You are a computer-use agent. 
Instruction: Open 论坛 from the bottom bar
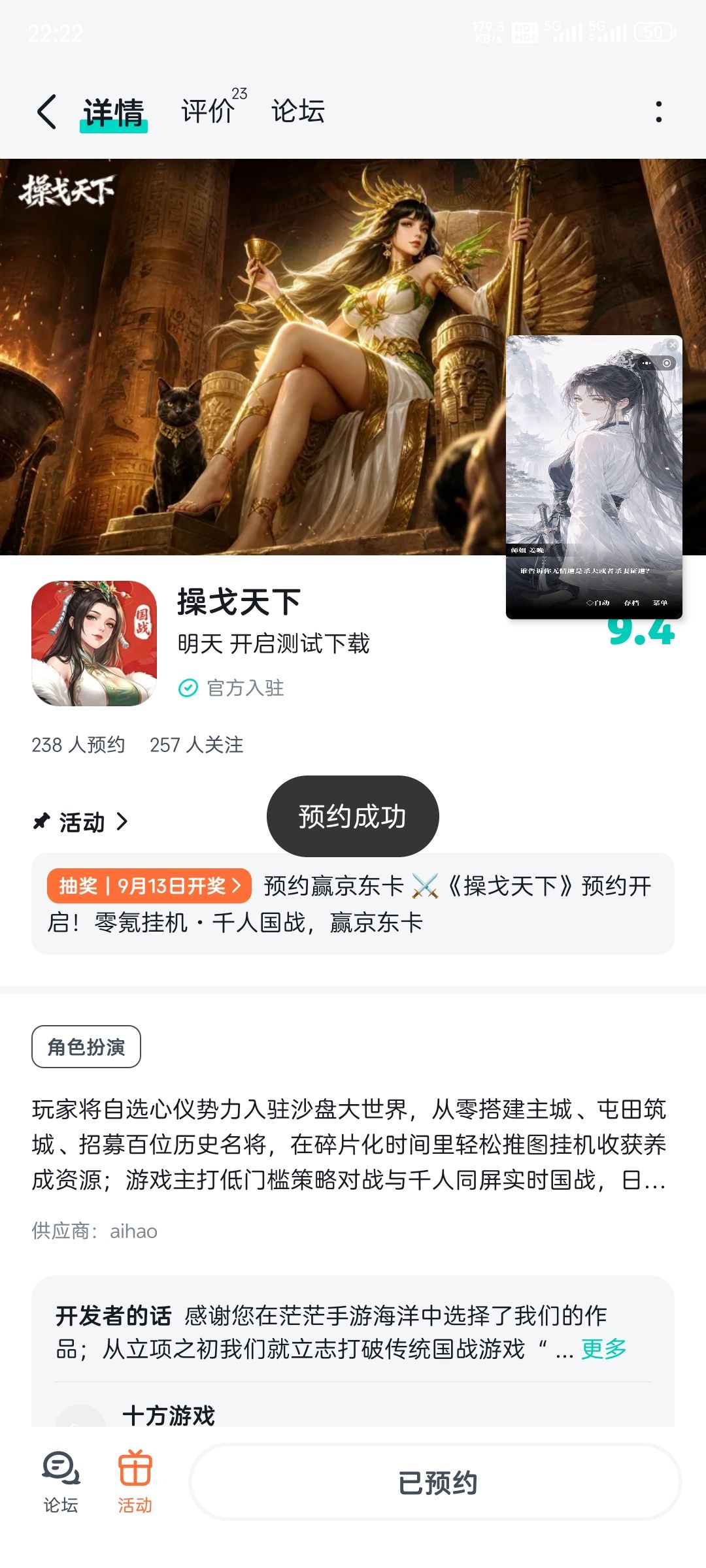61,1482
